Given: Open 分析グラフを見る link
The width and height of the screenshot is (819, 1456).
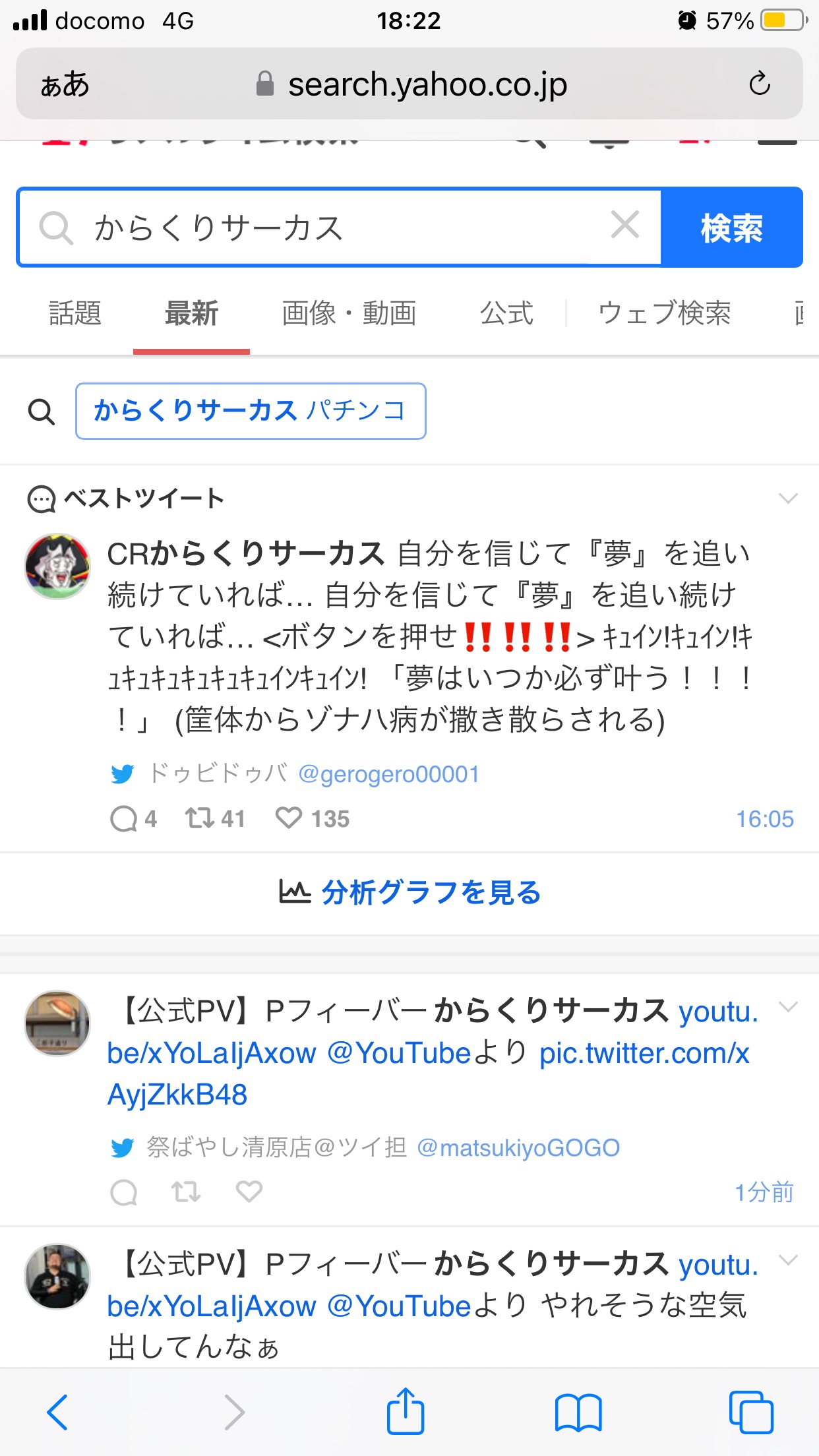Looking at the screenshot, I should click(409, 893).
